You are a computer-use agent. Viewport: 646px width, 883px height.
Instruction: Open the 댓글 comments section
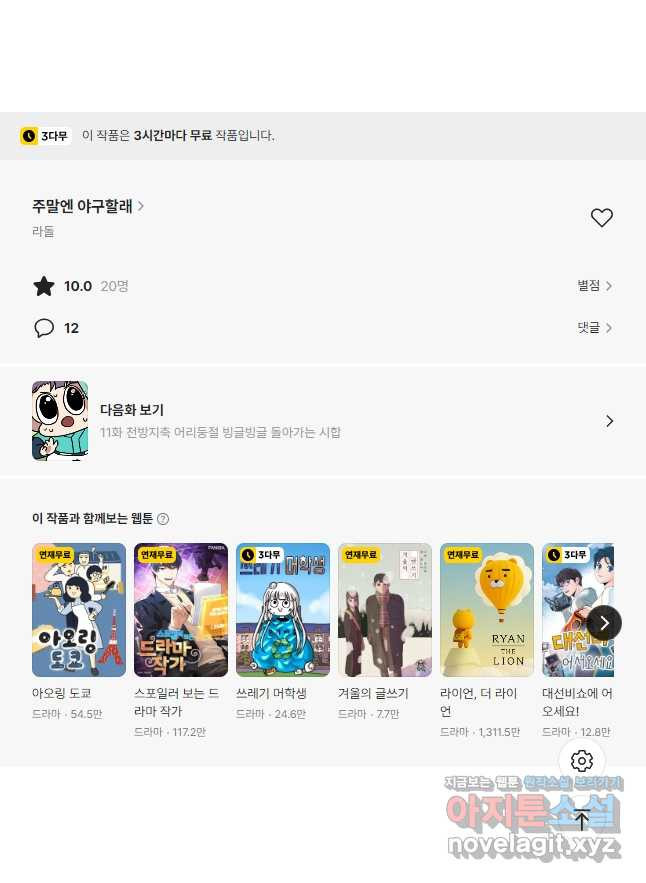click(594, 328)
